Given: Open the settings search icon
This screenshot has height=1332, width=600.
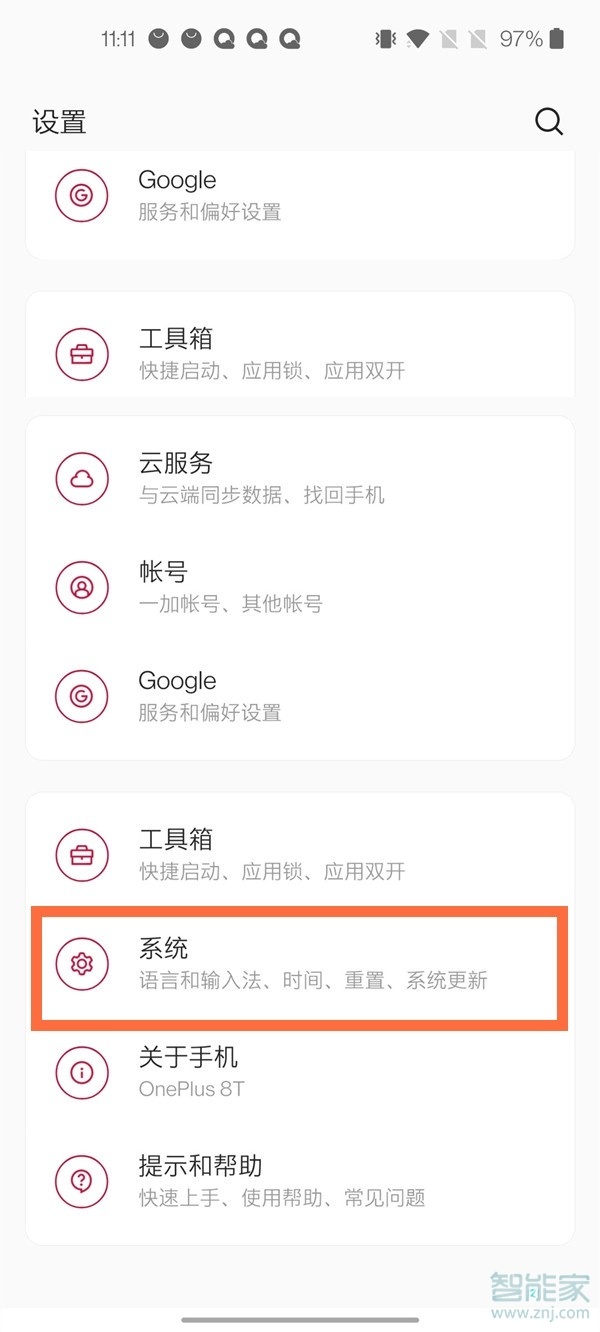Looking at the screenshot, I should (x=549, y=122).
